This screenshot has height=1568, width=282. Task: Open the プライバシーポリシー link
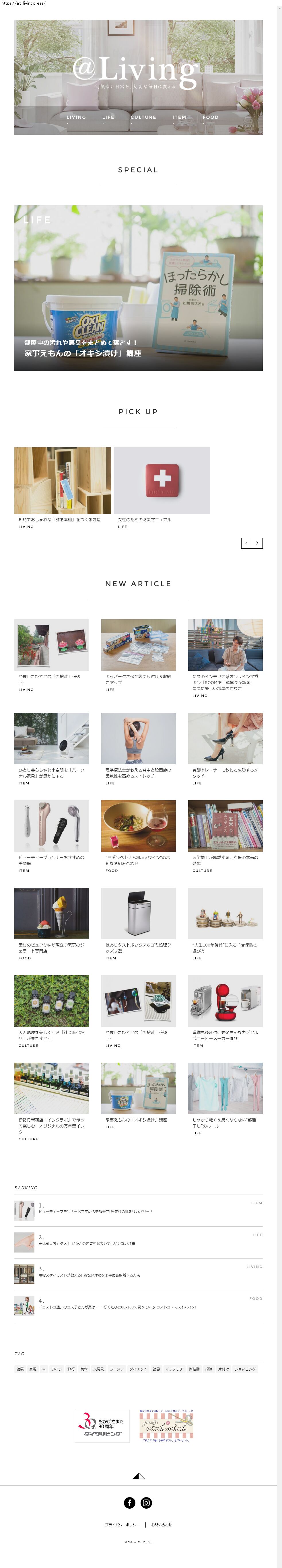[x=122, y=1525]
